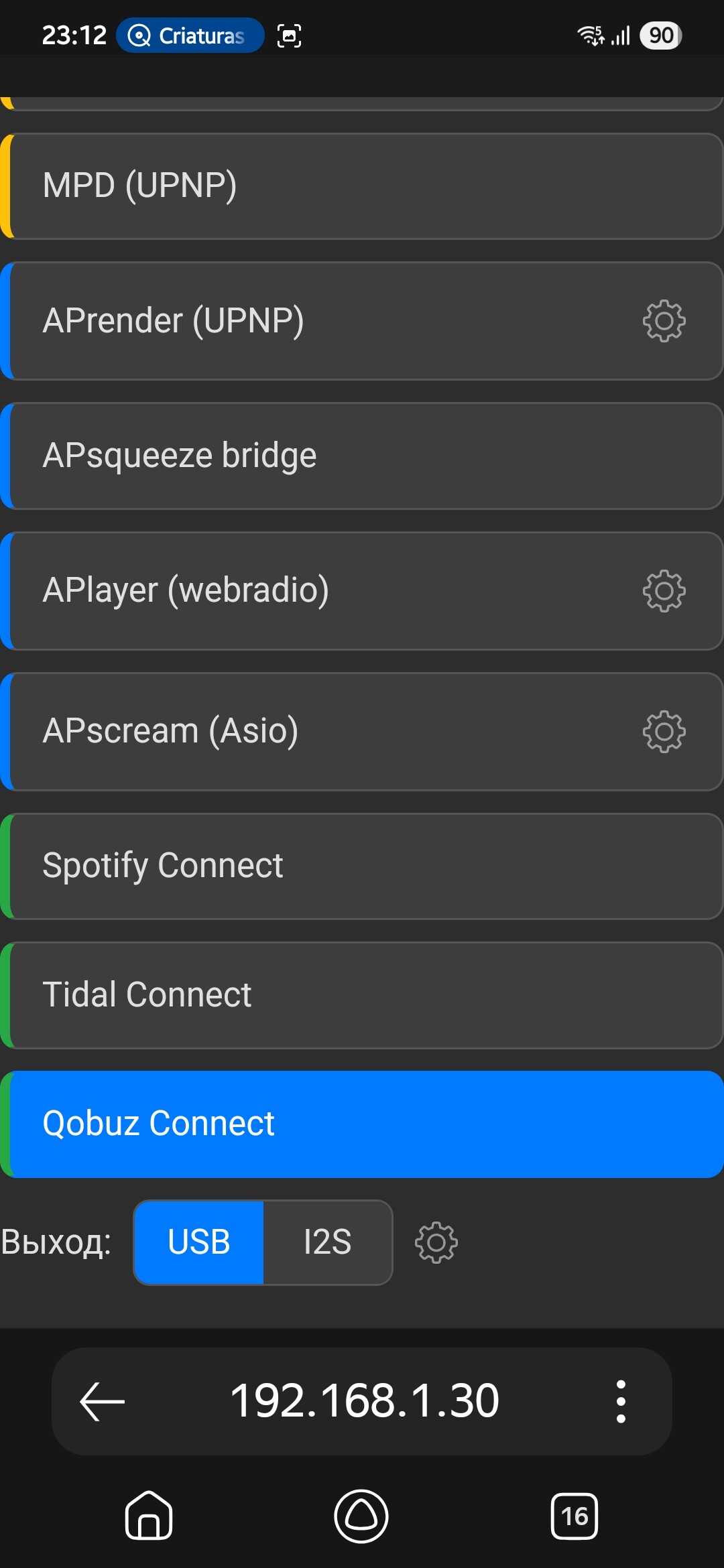Set output to USB
The width and height of the screenshot is (724, 1568).
pos(198,1242)
